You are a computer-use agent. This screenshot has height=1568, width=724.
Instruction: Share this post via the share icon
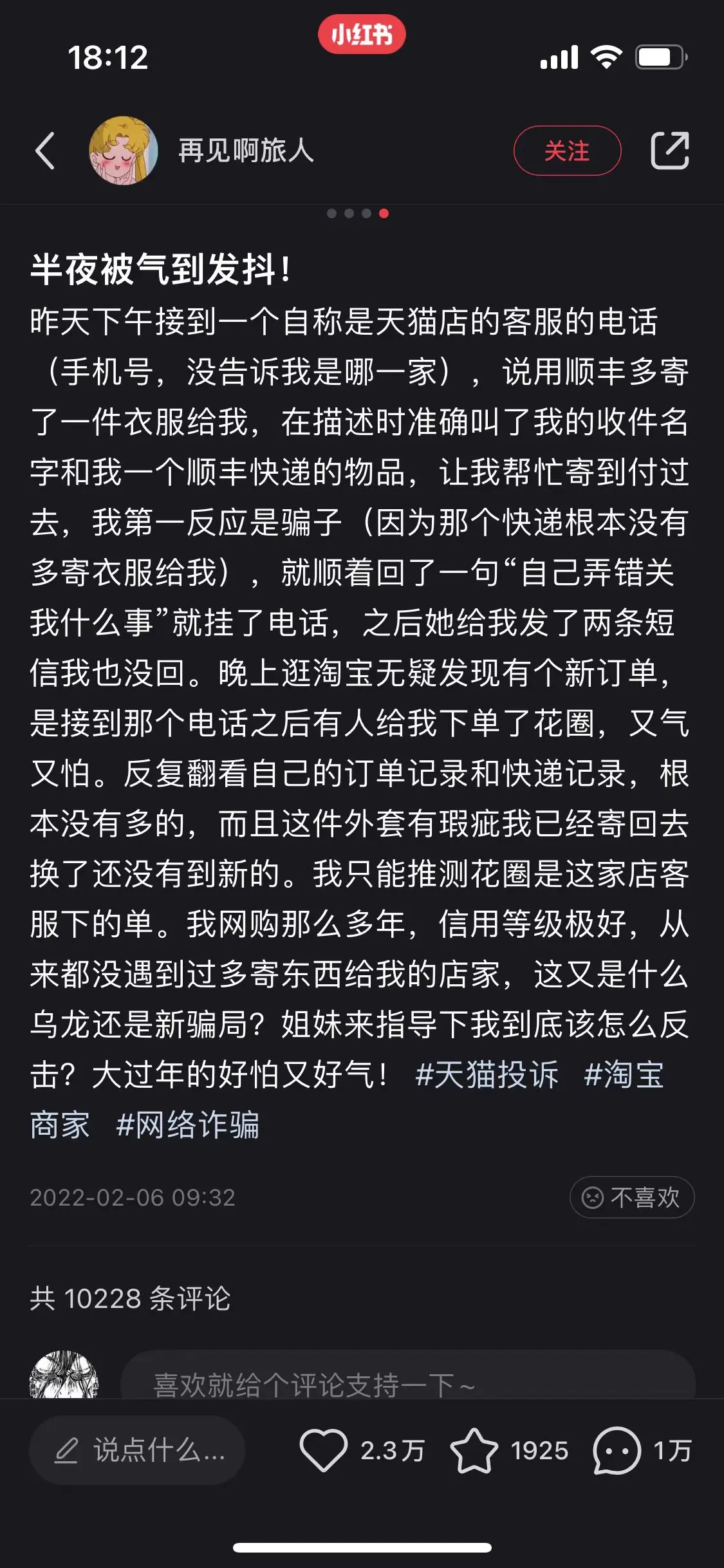point(669,151)
